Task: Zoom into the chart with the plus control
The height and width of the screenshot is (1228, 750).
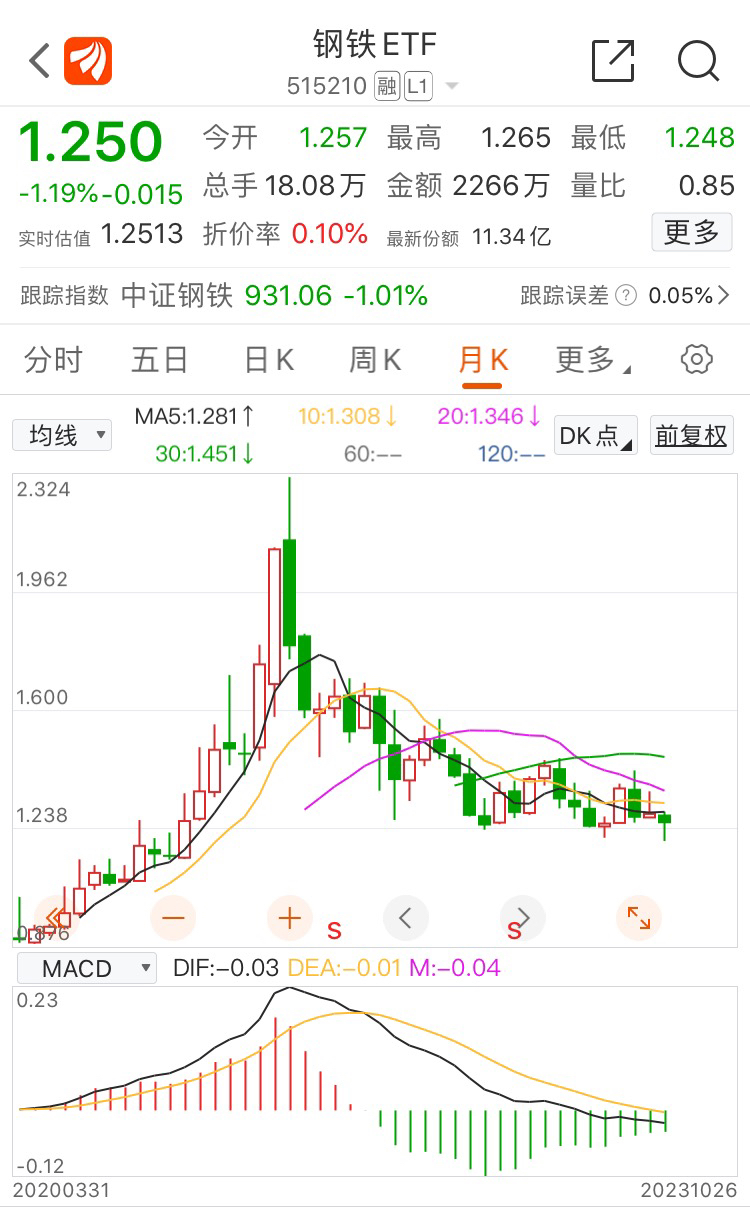Action: [x=289, y=917]
